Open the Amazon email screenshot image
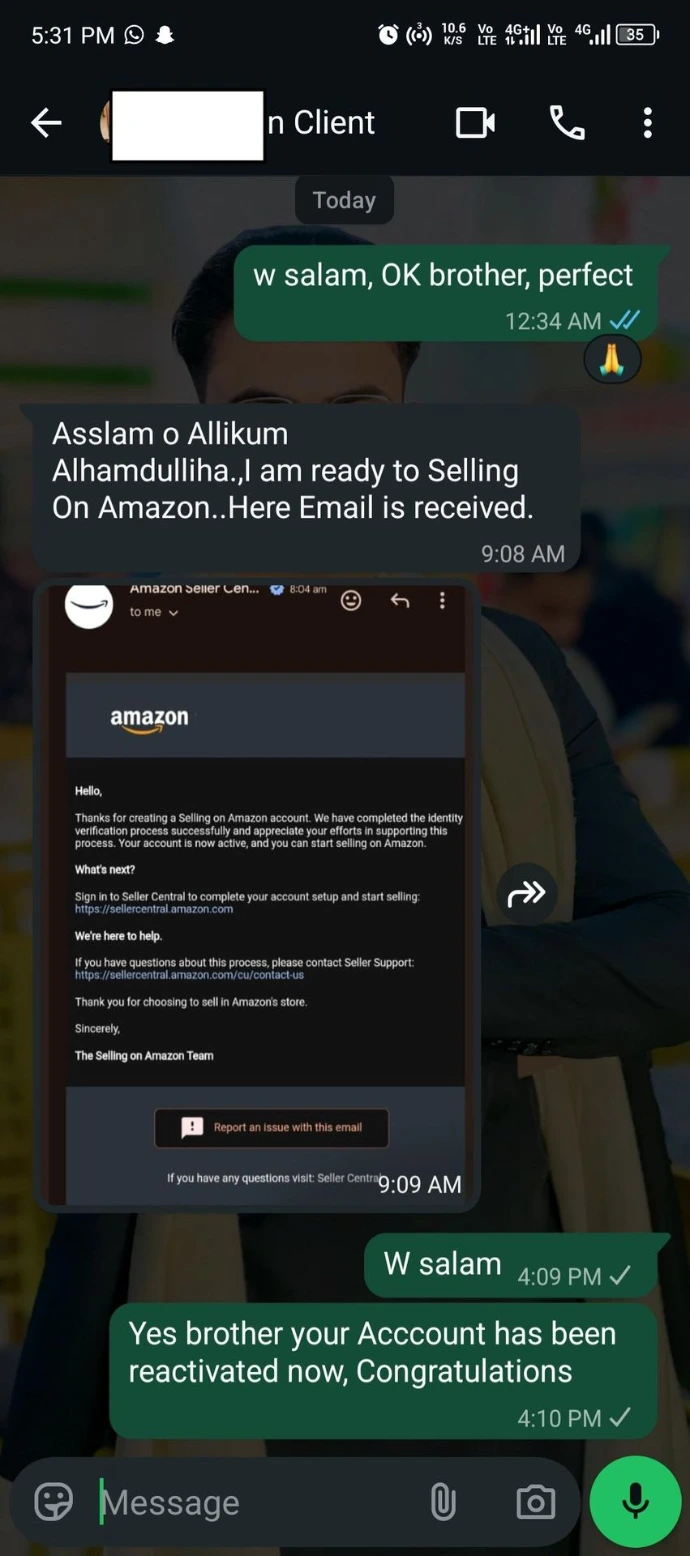The width and height of the screenshot is (690, 1556). [257, 893]
